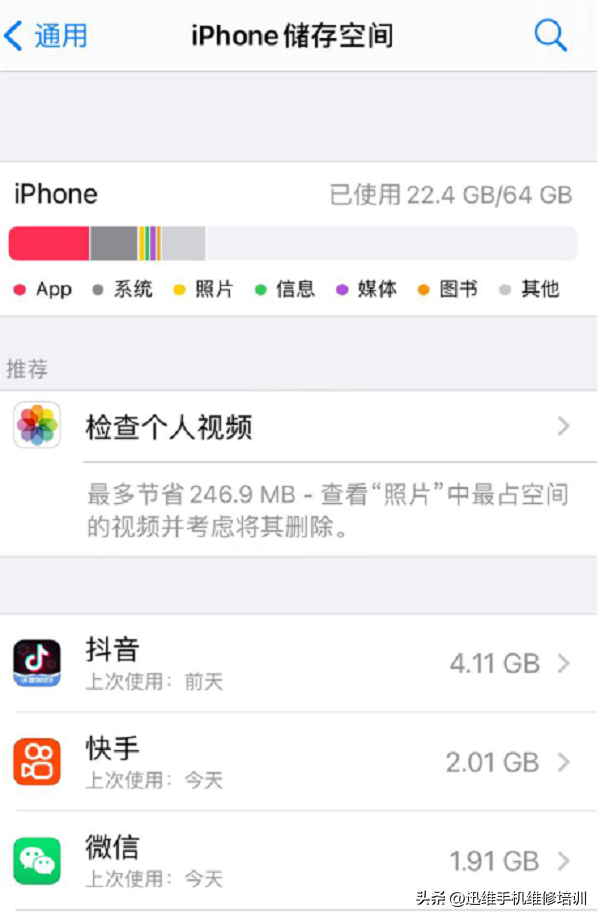View 快手 storage usage
The width and height of the screenshot is (600, 919).
[300, 762]
